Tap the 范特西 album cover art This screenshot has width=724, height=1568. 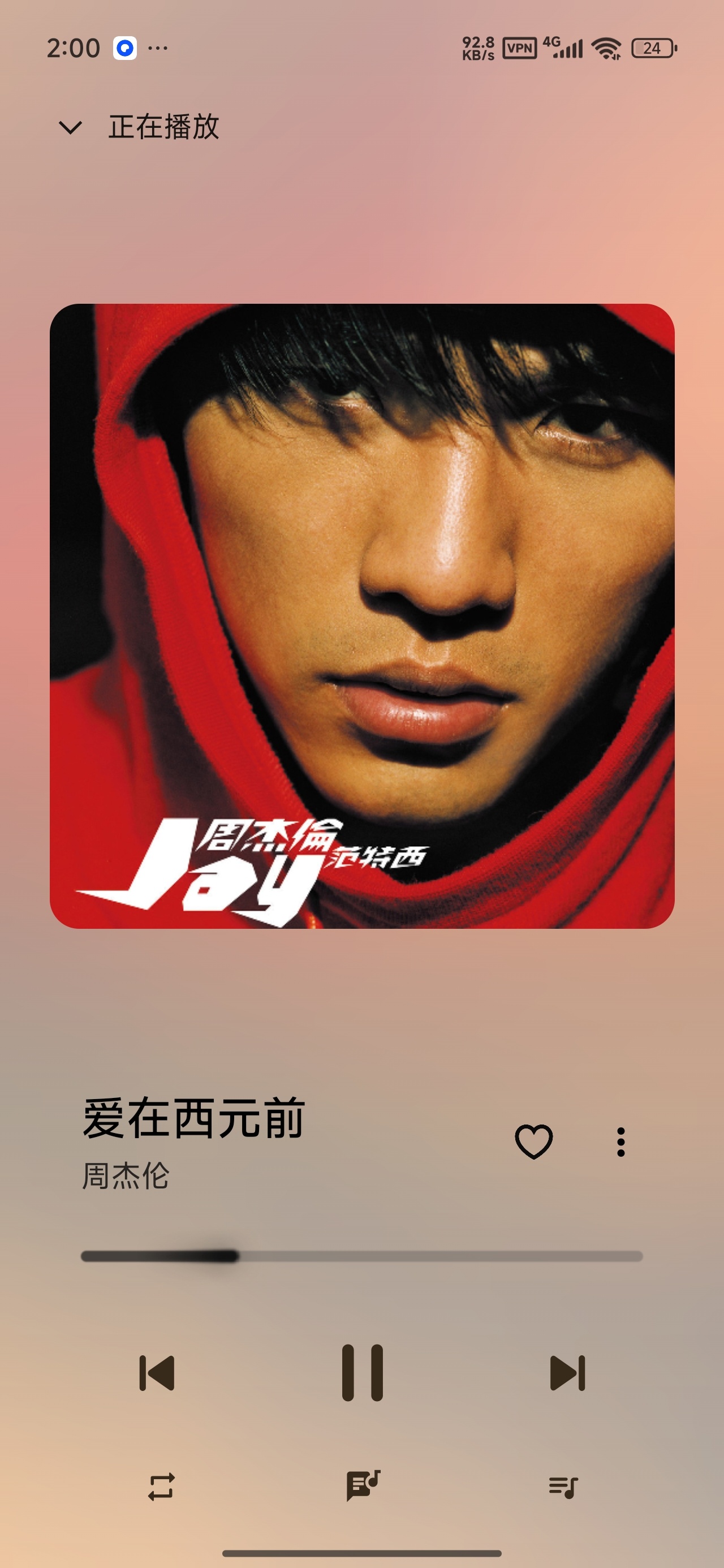pos(363,616)
